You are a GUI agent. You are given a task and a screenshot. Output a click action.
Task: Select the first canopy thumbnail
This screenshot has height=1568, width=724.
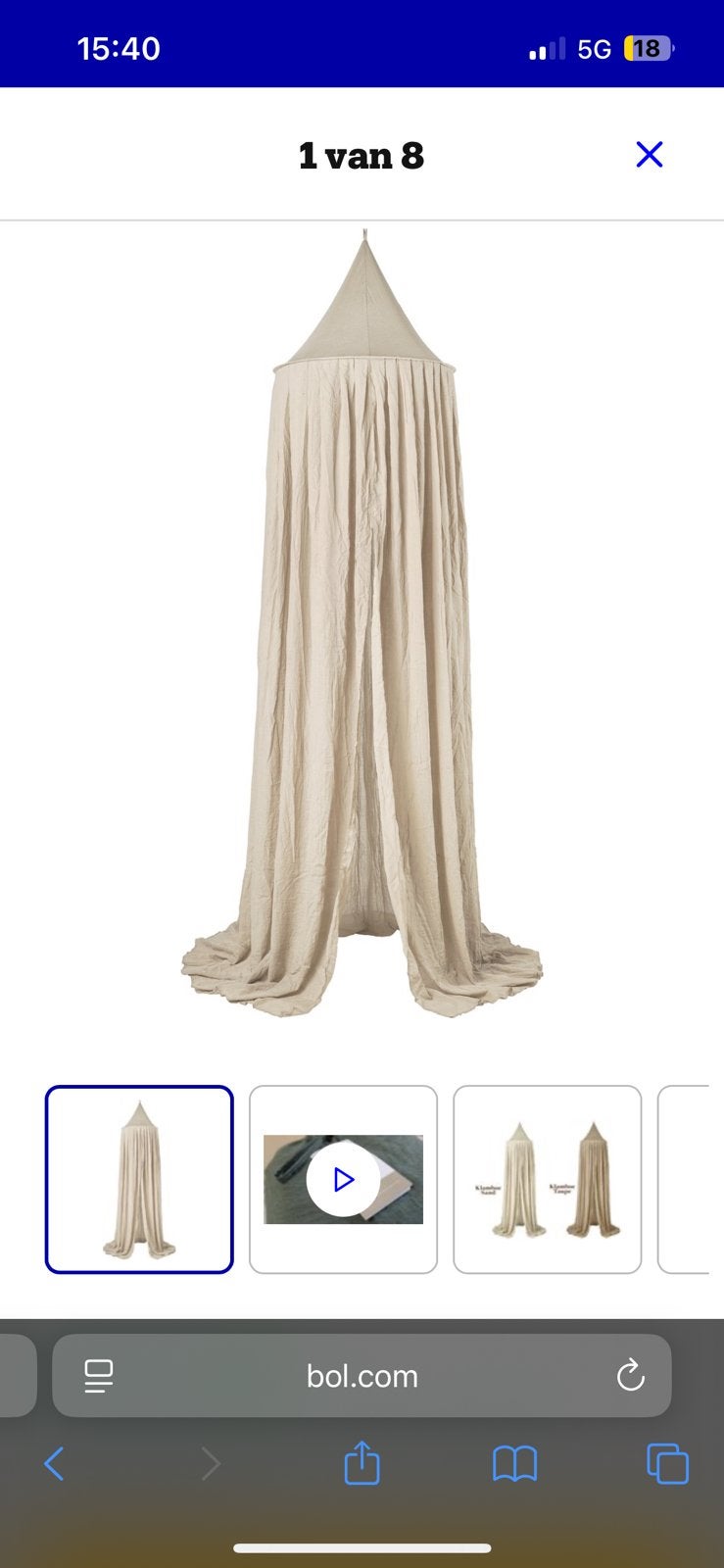tap(139, 1179)
